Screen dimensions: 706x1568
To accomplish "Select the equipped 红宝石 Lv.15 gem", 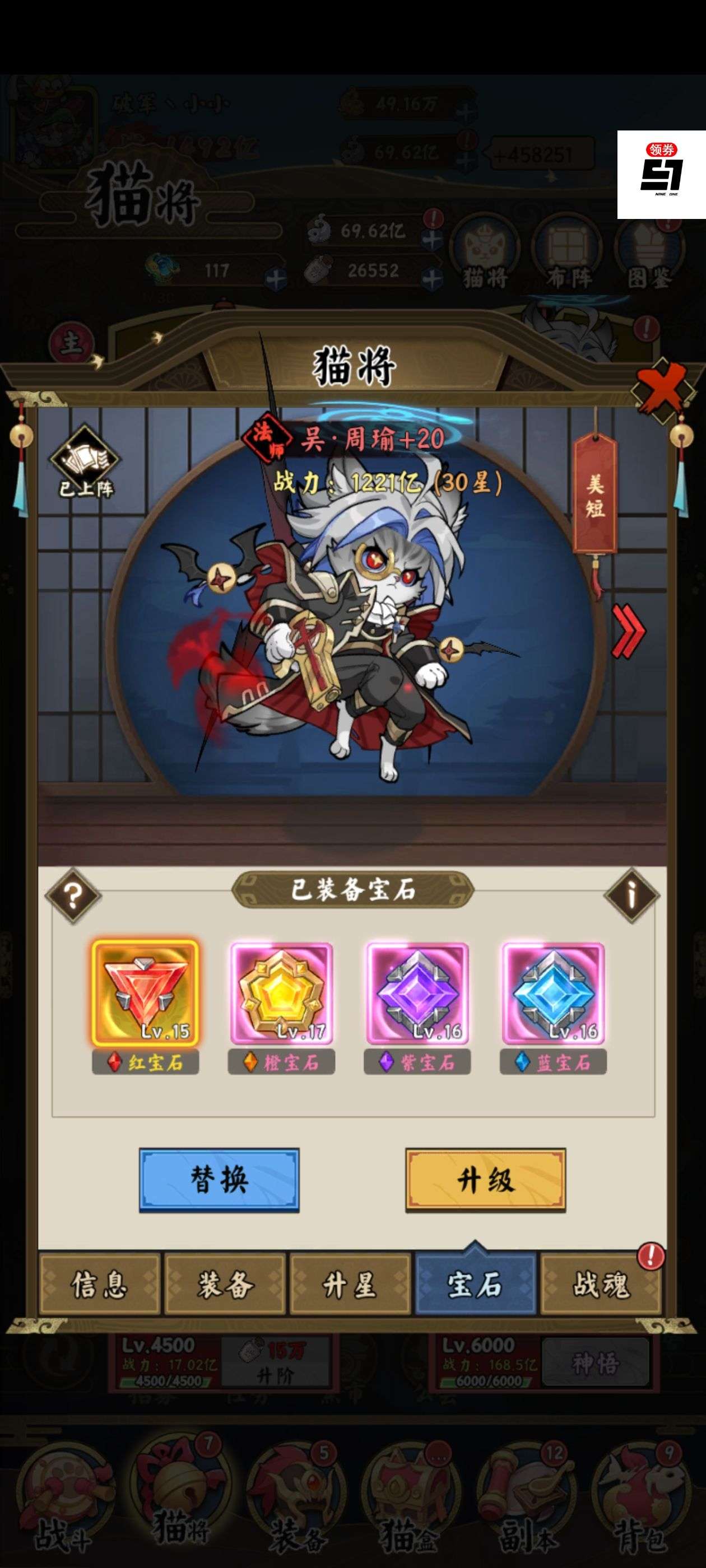I will point(146,993).
